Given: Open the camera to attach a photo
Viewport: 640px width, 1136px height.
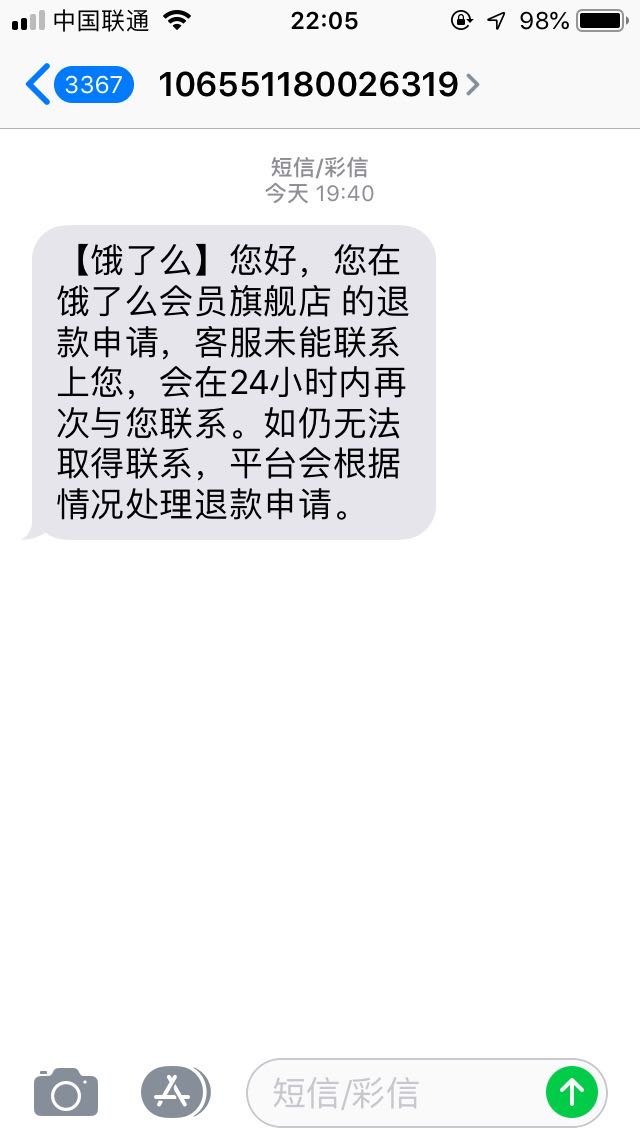Looking at the screenshot, I should pyautogui.click(x=66, y=1092).
